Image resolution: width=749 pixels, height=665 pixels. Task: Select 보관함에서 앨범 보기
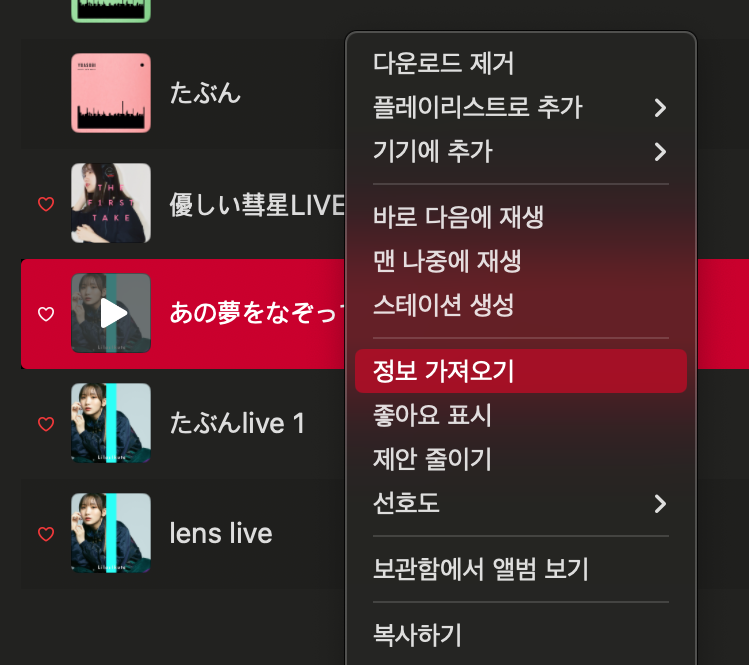click(x=481, y=569)
